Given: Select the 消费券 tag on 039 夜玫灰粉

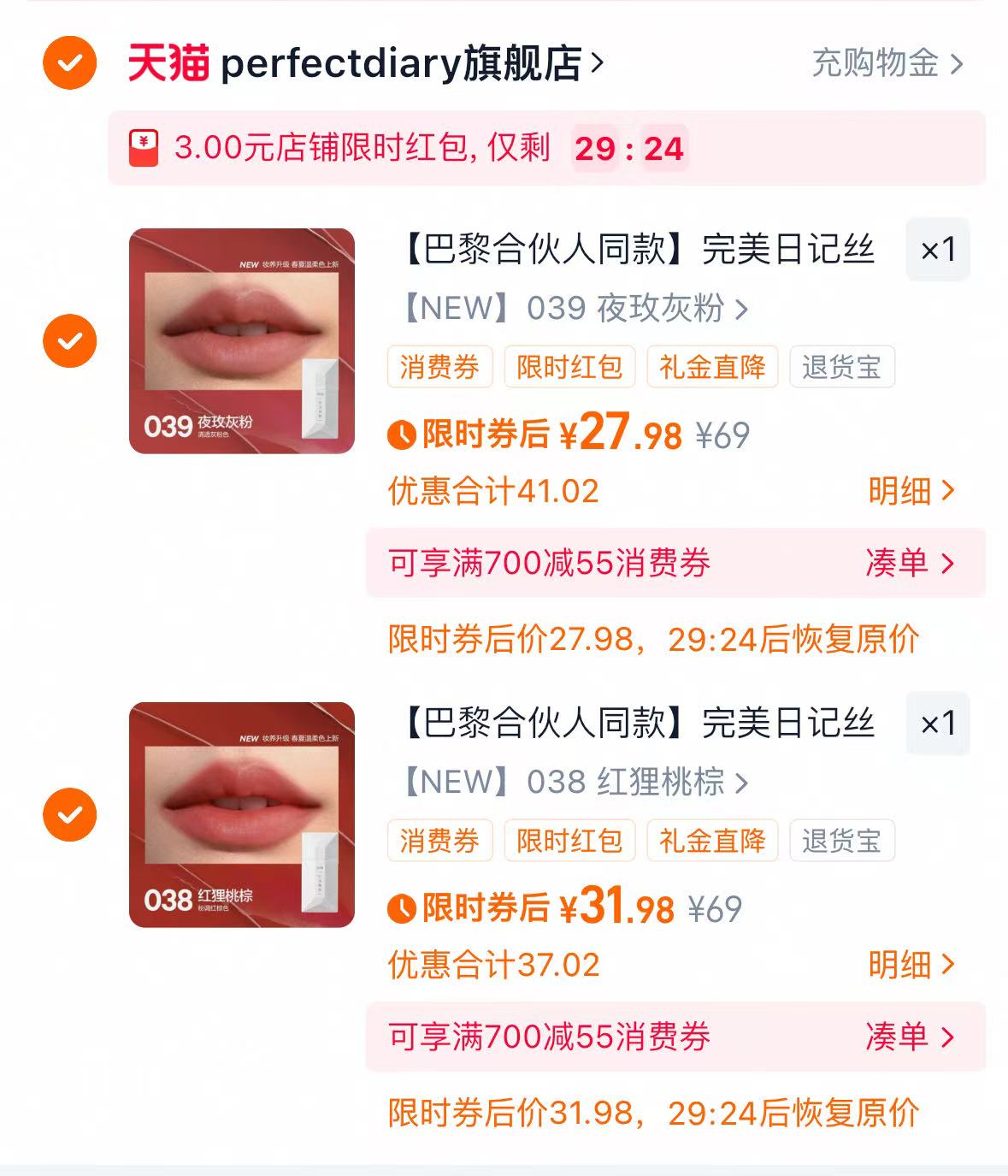Looking at the screenshot, I should pyautogui.click(x=440, y=366).
